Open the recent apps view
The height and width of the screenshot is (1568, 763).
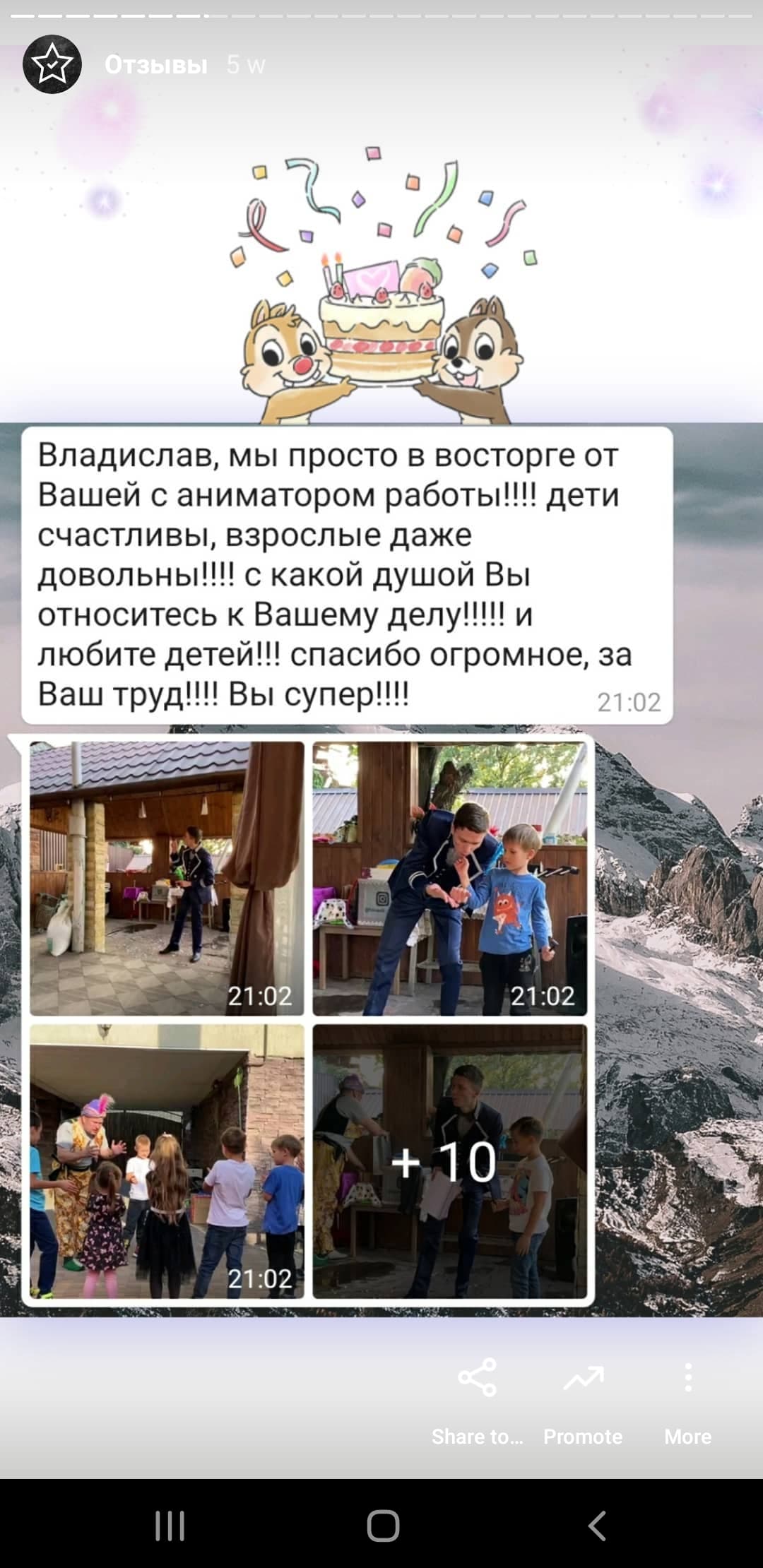[170, 1526]
